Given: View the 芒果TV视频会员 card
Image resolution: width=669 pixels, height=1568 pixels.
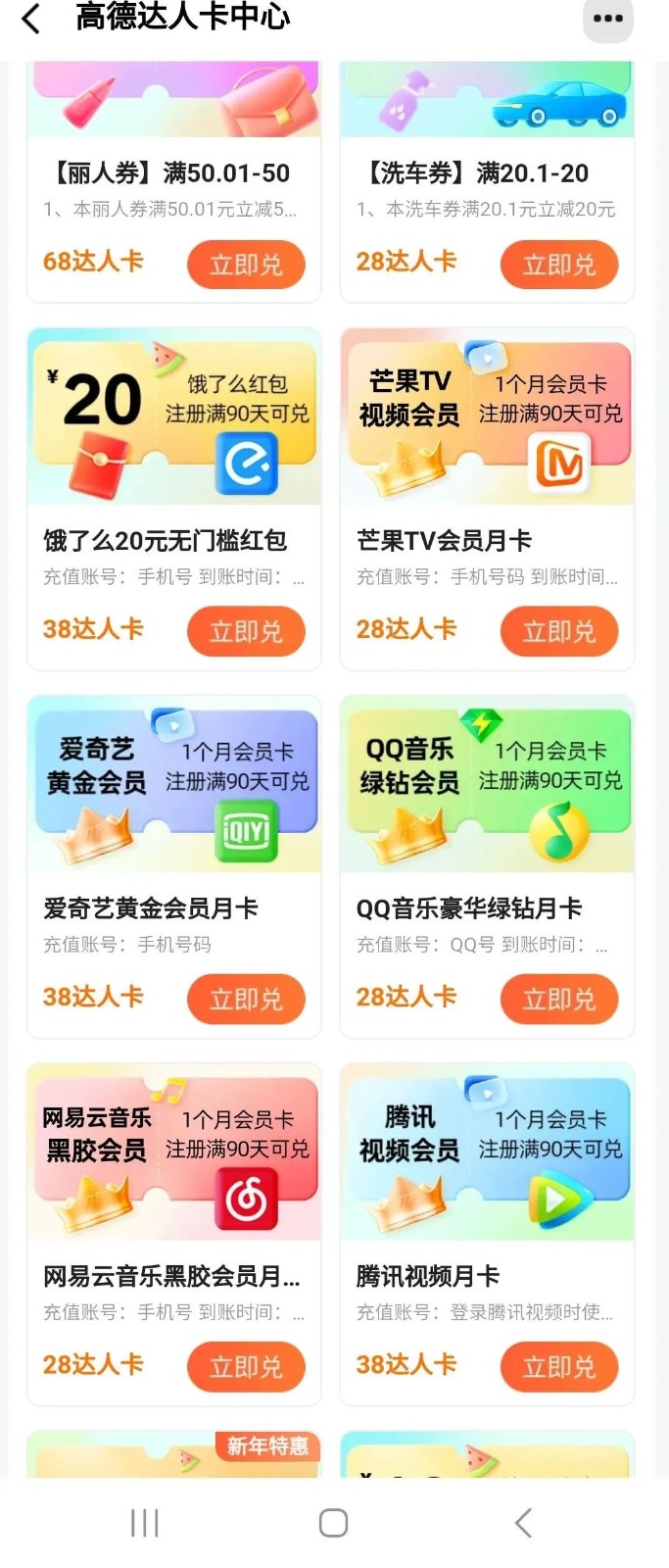Looking at the screenshot, I should point(487,417).
